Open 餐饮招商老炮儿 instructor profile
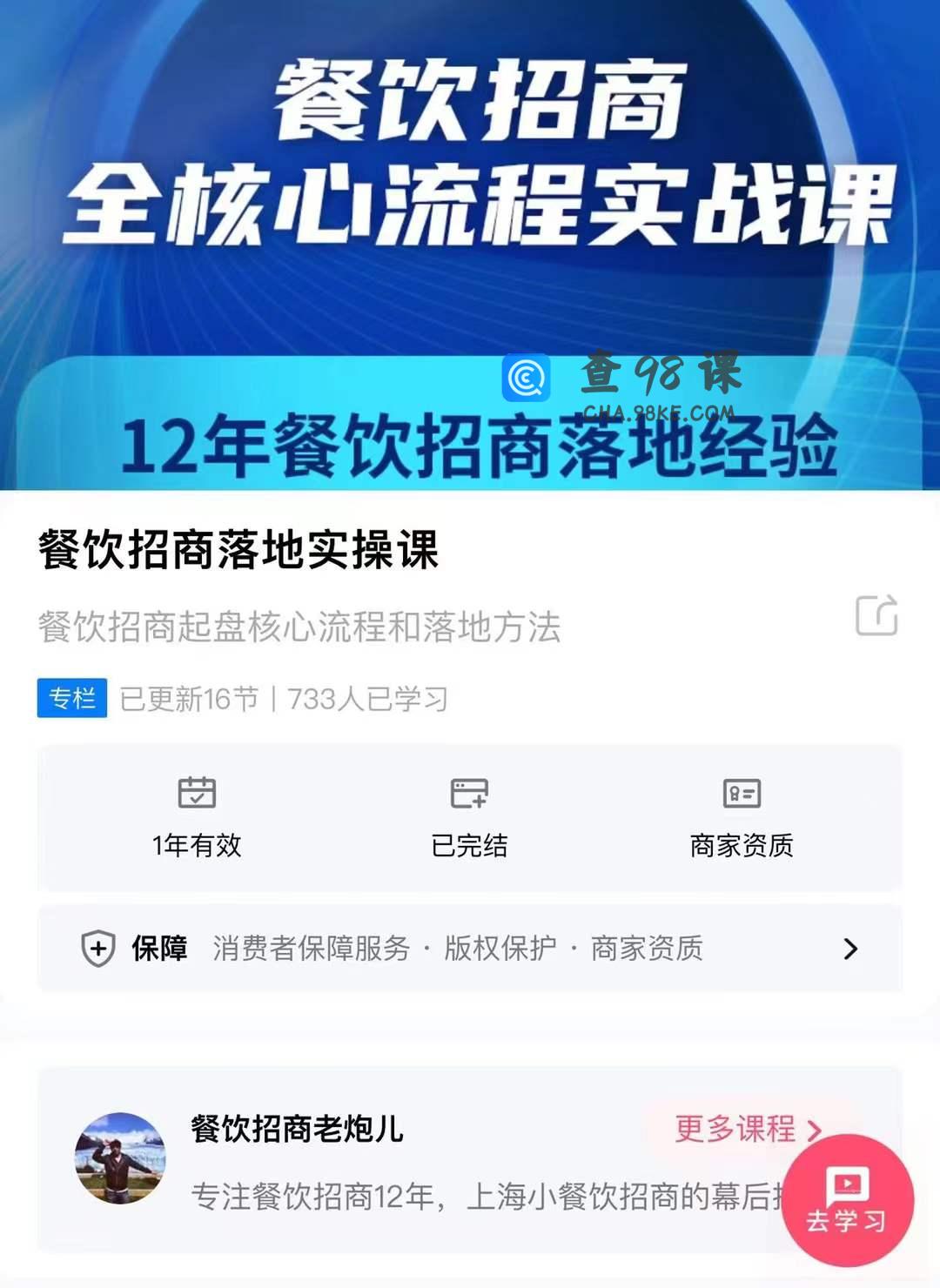The height and width of the screenshot is (1288, 940). pyautogui.click(x=296, y=1129)
